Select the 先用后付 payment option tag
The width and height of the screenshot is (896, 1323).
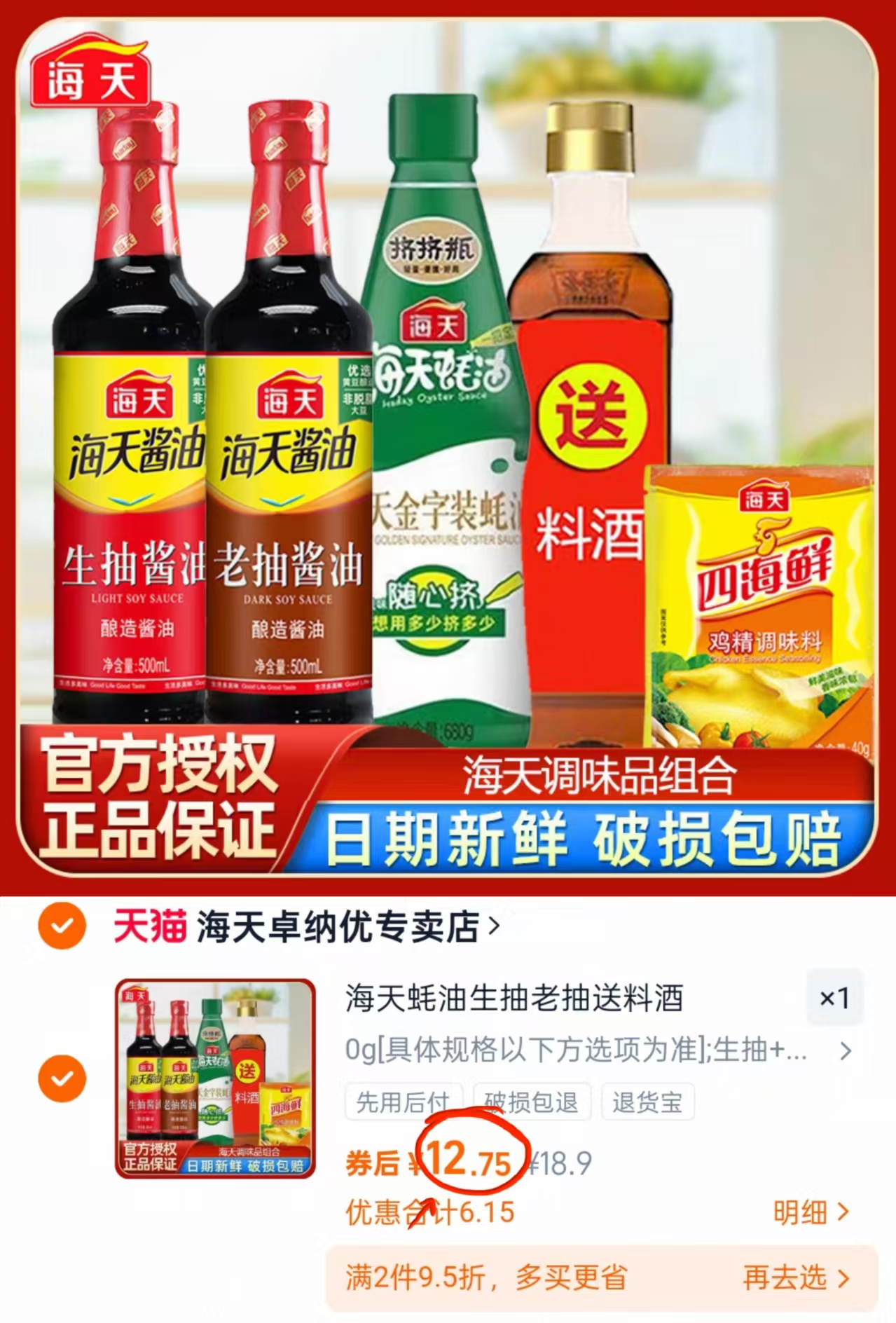(404, 1102)
